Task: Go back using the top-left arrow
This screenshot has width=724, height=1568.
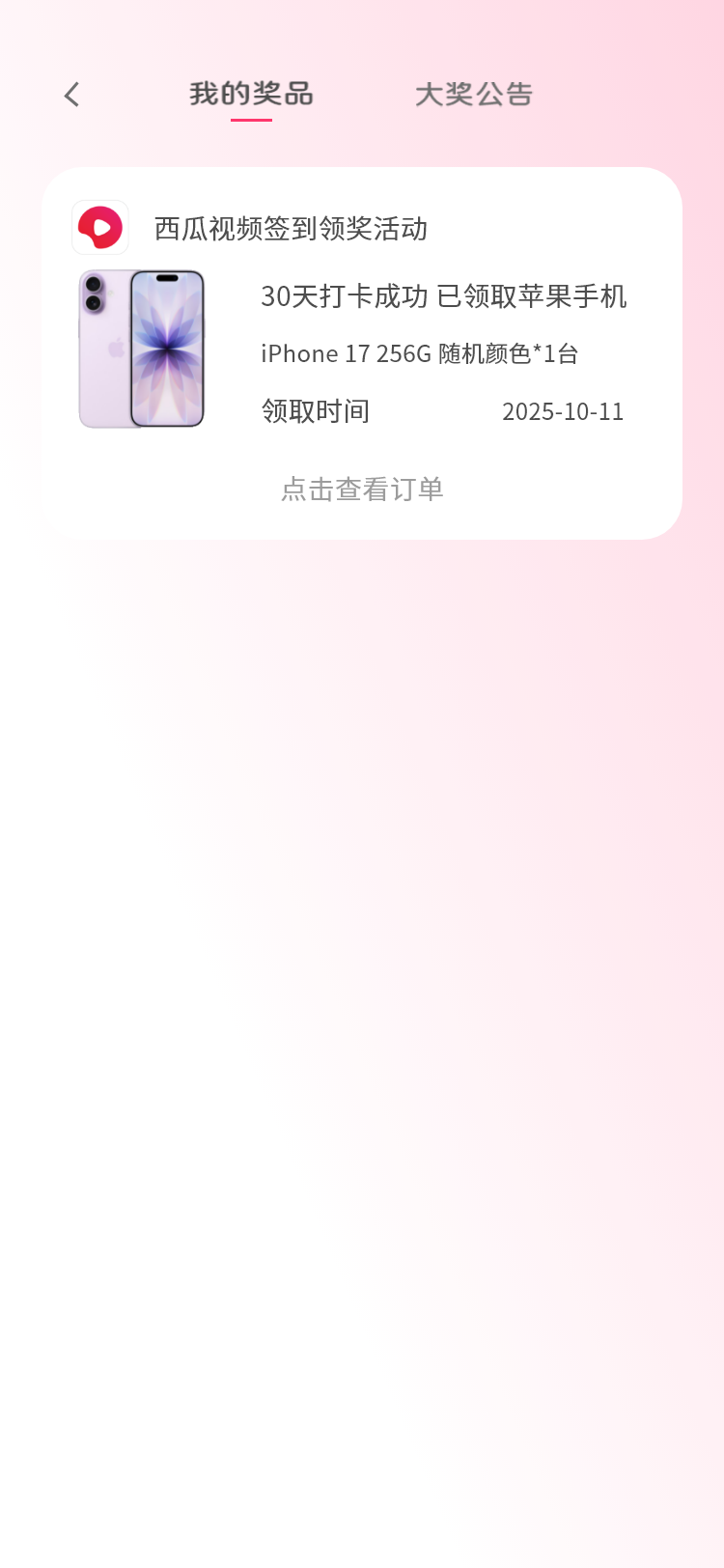Action: (x=71, y=95)
